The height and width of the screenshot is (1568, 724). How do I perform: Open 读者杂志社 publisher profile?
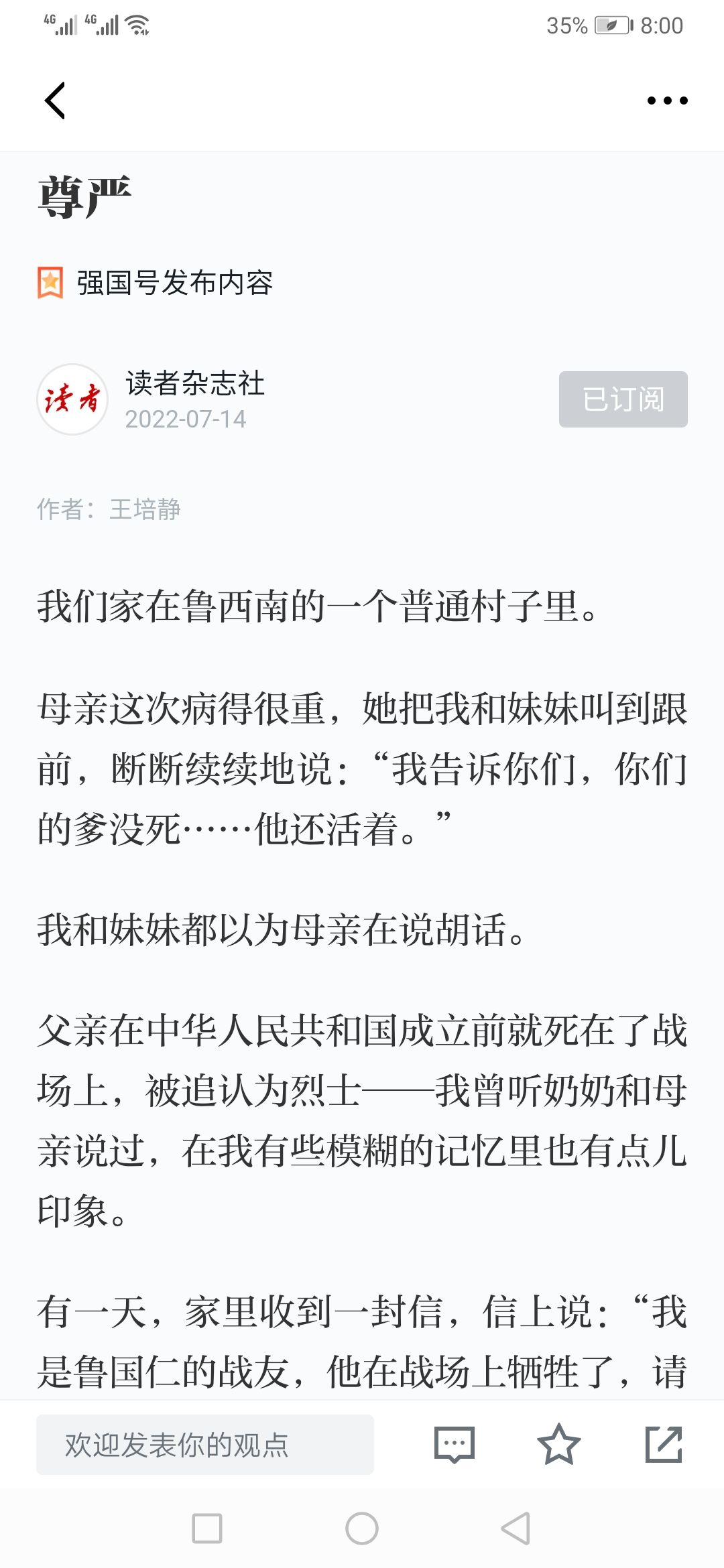pyautogui.click(x=194, y=384)
